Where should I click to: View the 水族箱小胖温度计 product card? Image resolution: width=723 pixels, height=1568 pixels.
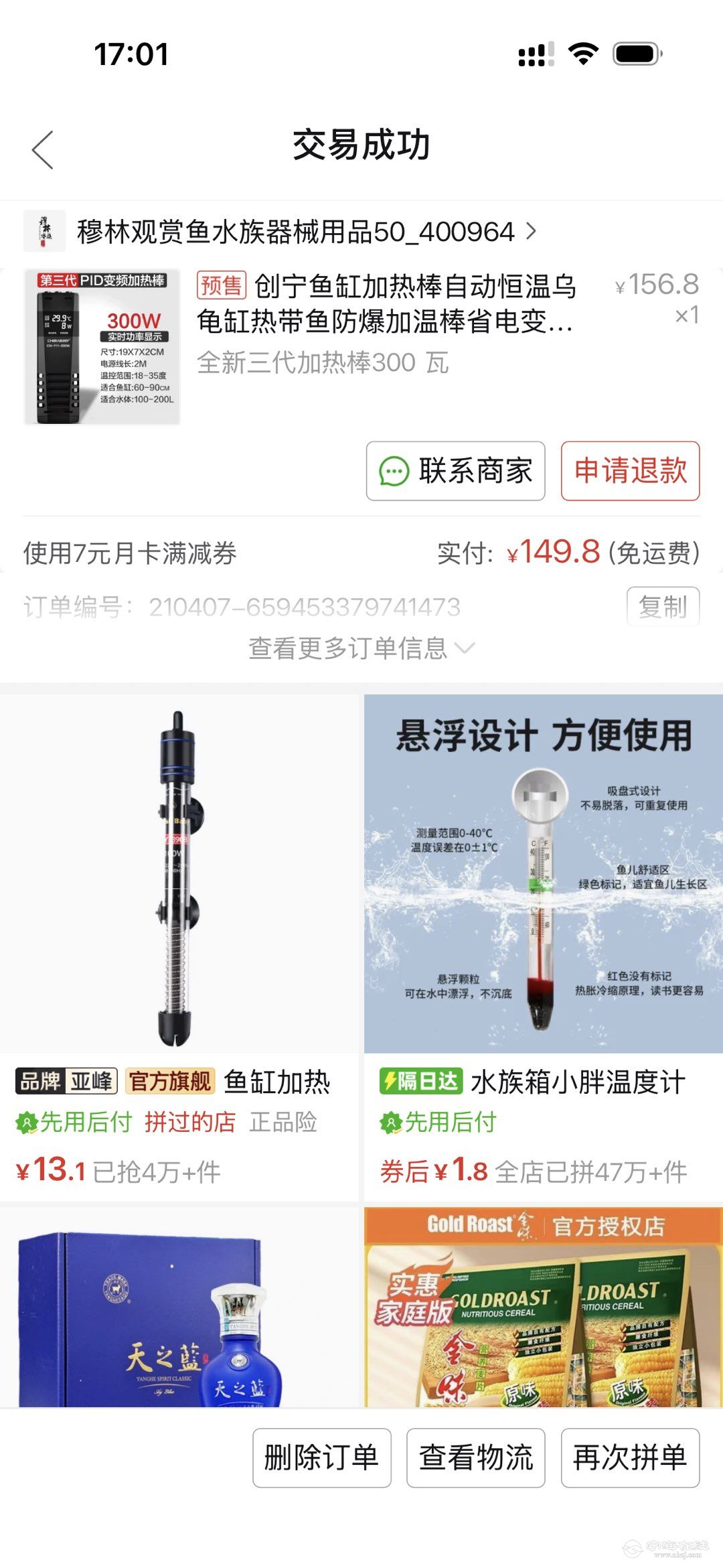coord(543,938)
